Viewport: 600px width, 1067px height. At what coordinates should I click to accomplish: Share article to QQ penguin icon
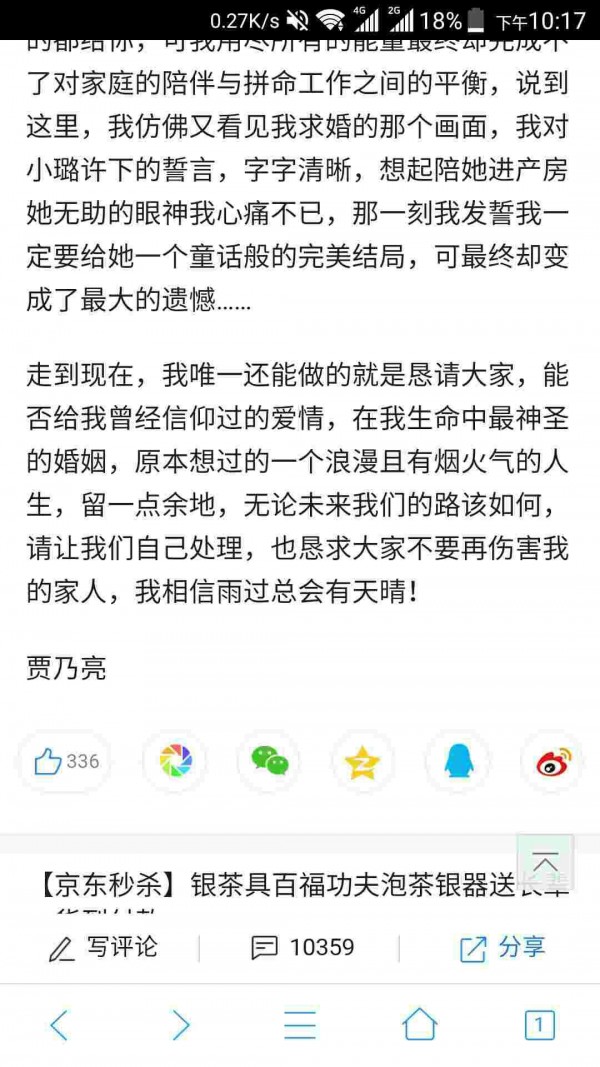[458, 762]
